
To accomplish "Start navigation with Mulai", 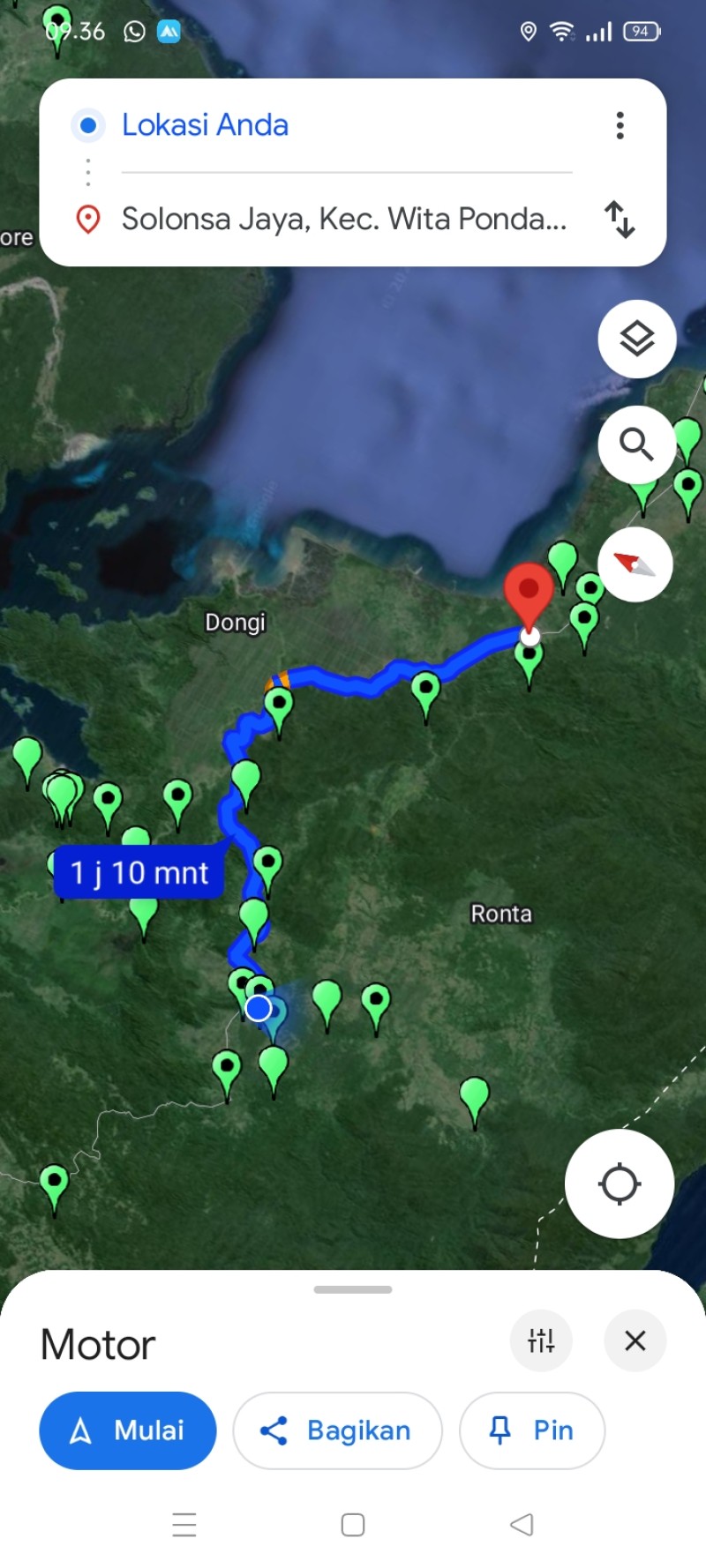I will tap(128, 1430).
